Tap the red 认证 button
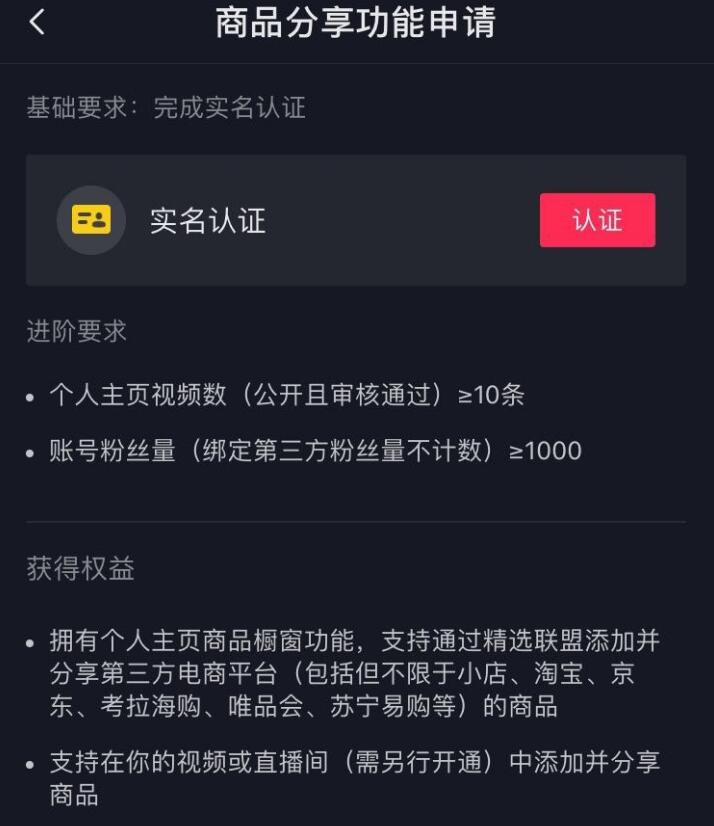The height and width of the screenshot is (826, 714). click(597, 220)
